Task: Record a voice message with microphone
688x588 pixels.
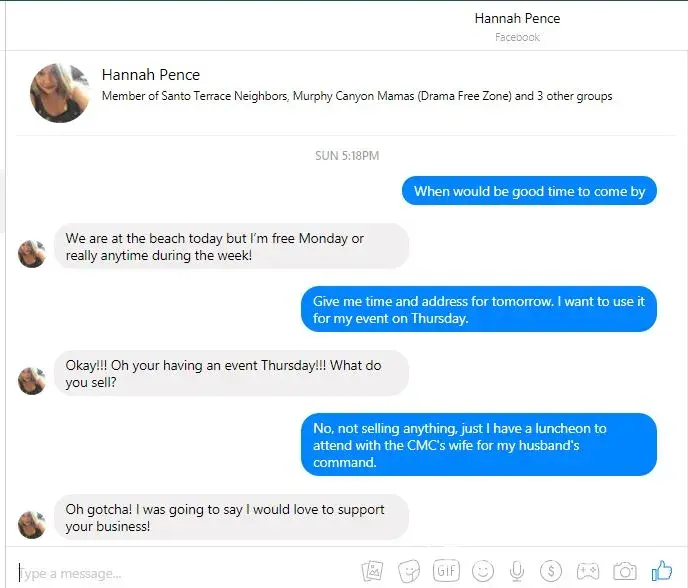Action: pyautogui.click(x=517, y=571)
